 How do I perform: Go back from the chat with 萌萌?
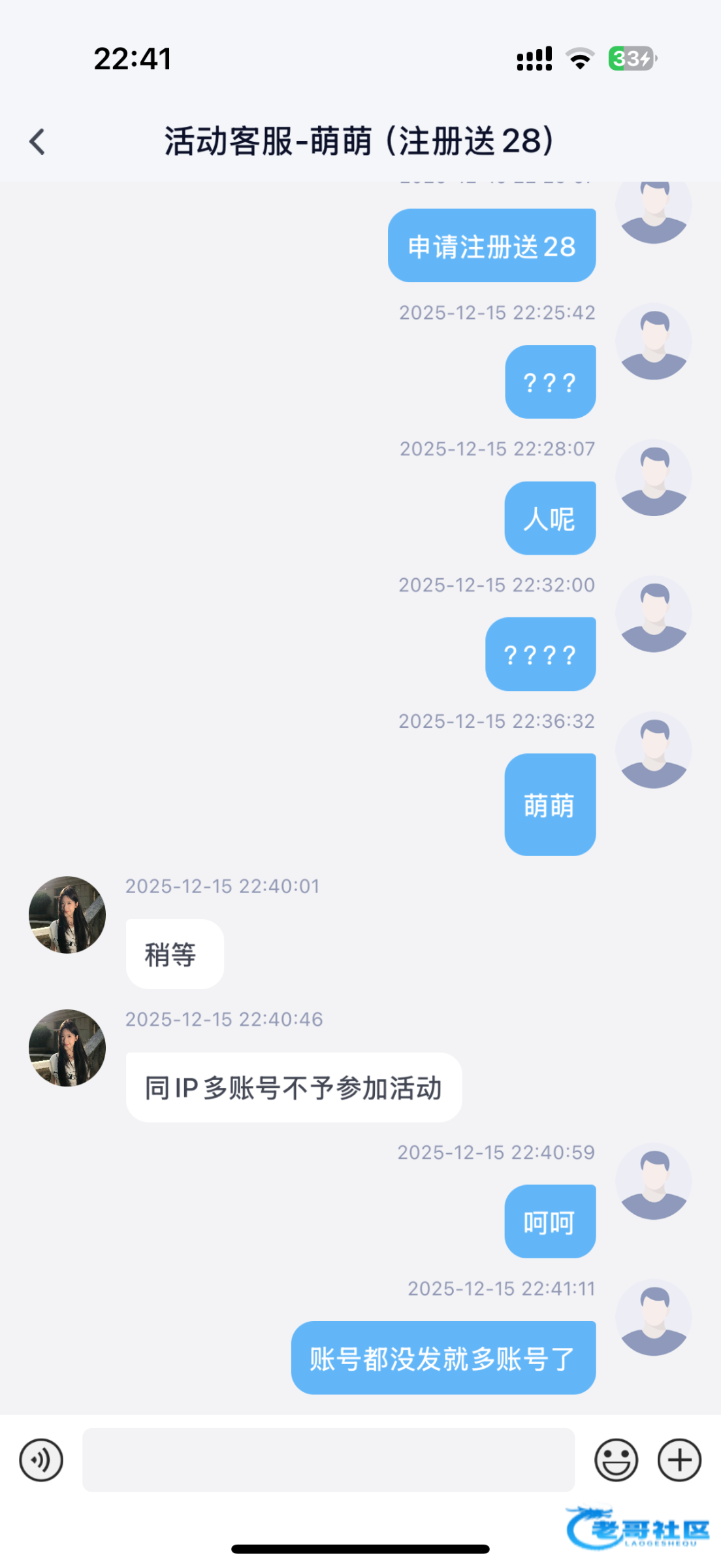coord(37,141)
